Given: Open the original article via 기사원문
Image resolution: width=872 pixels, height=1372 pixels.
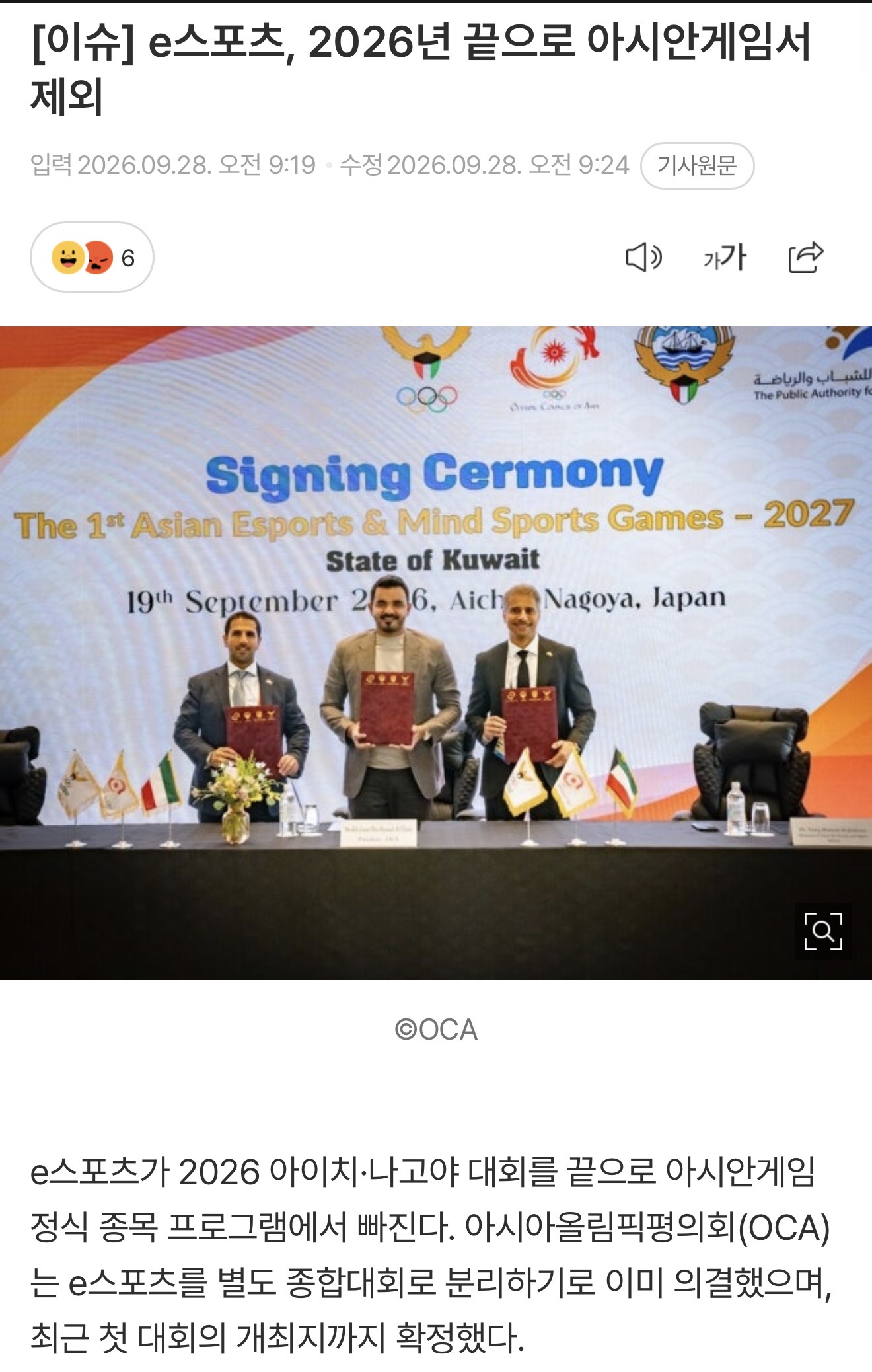Looking at the screenshot, I should 697,165.
